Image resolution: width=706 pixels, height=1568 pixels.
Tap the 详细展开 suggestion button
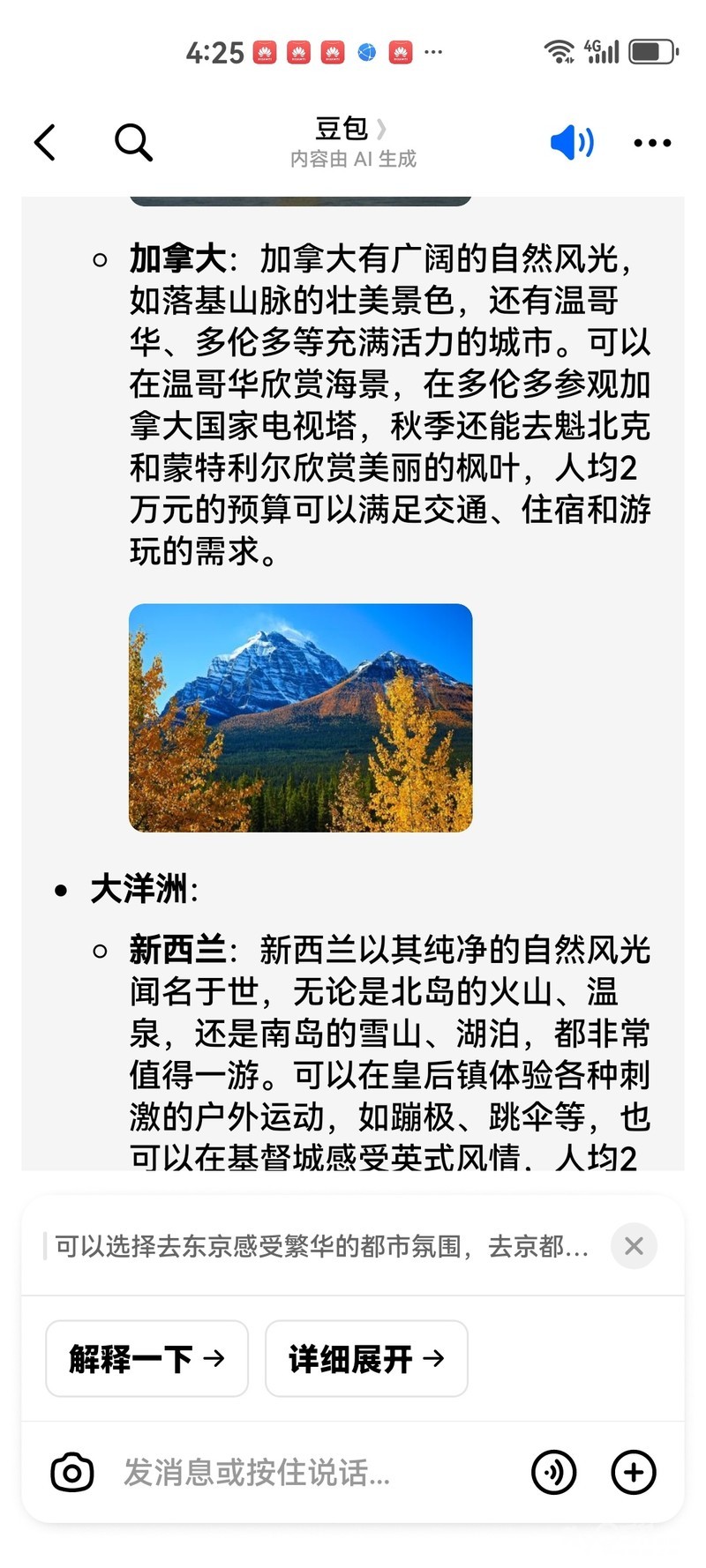pyautogui.click(x=366, y=1358)
